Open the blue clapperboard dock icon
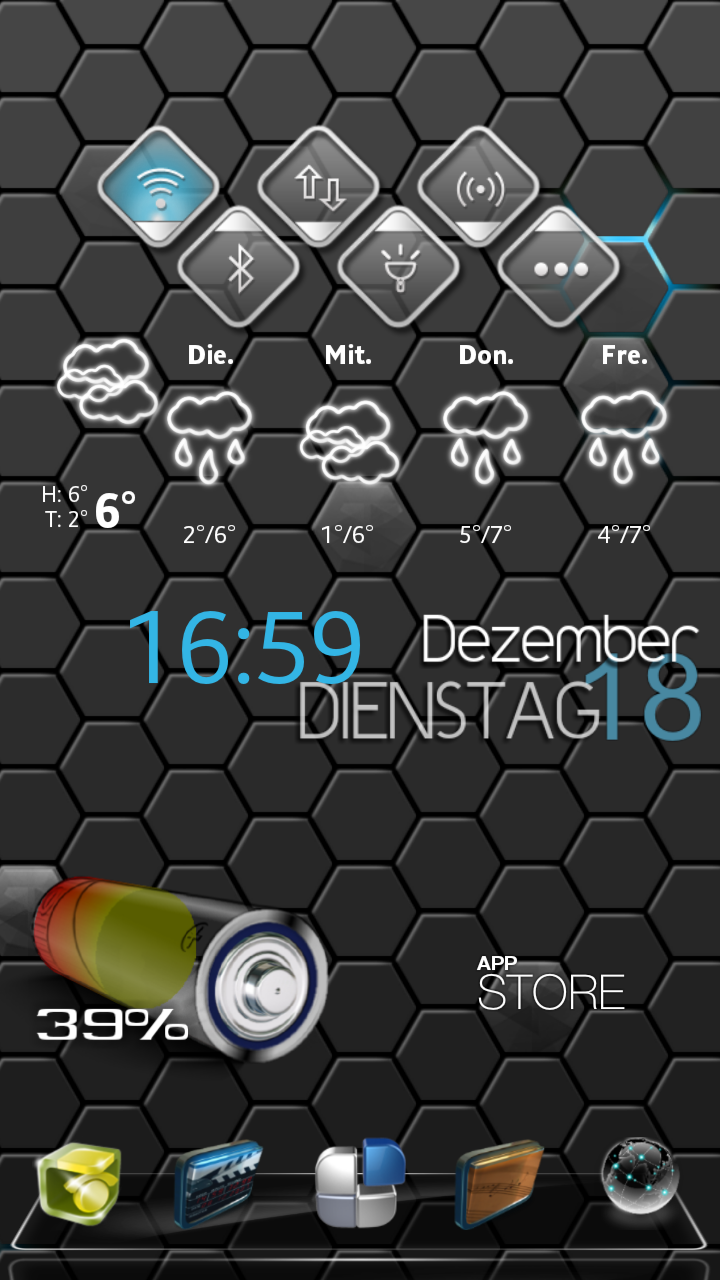 (x=218, y=1184)
